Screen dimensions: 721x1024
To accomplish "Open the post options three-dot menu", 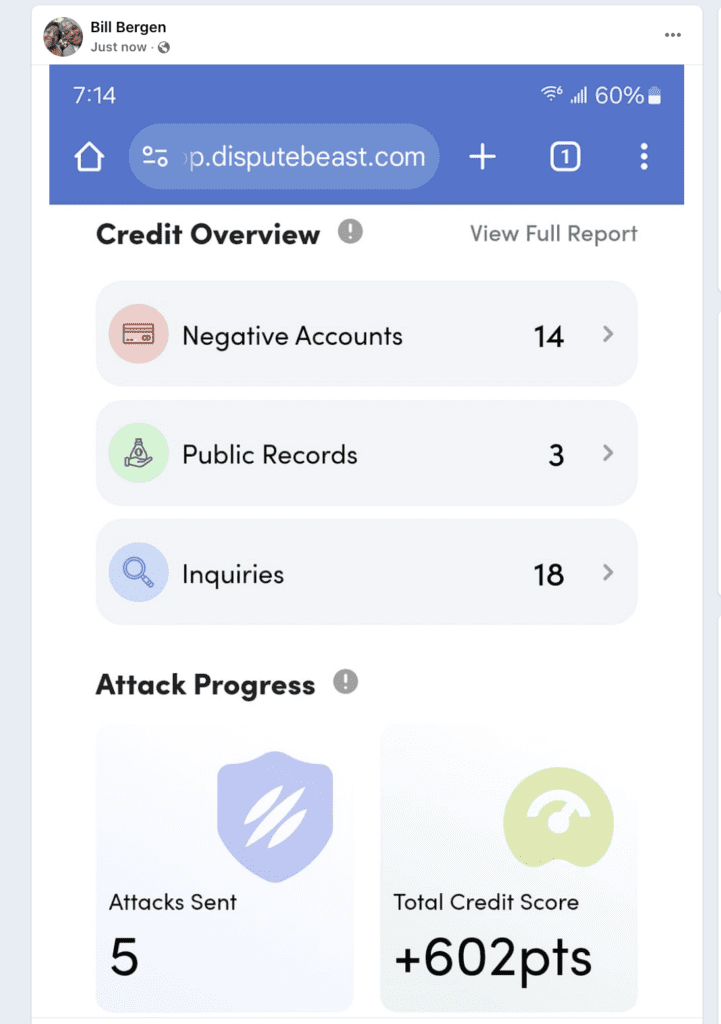I will 673,35.
